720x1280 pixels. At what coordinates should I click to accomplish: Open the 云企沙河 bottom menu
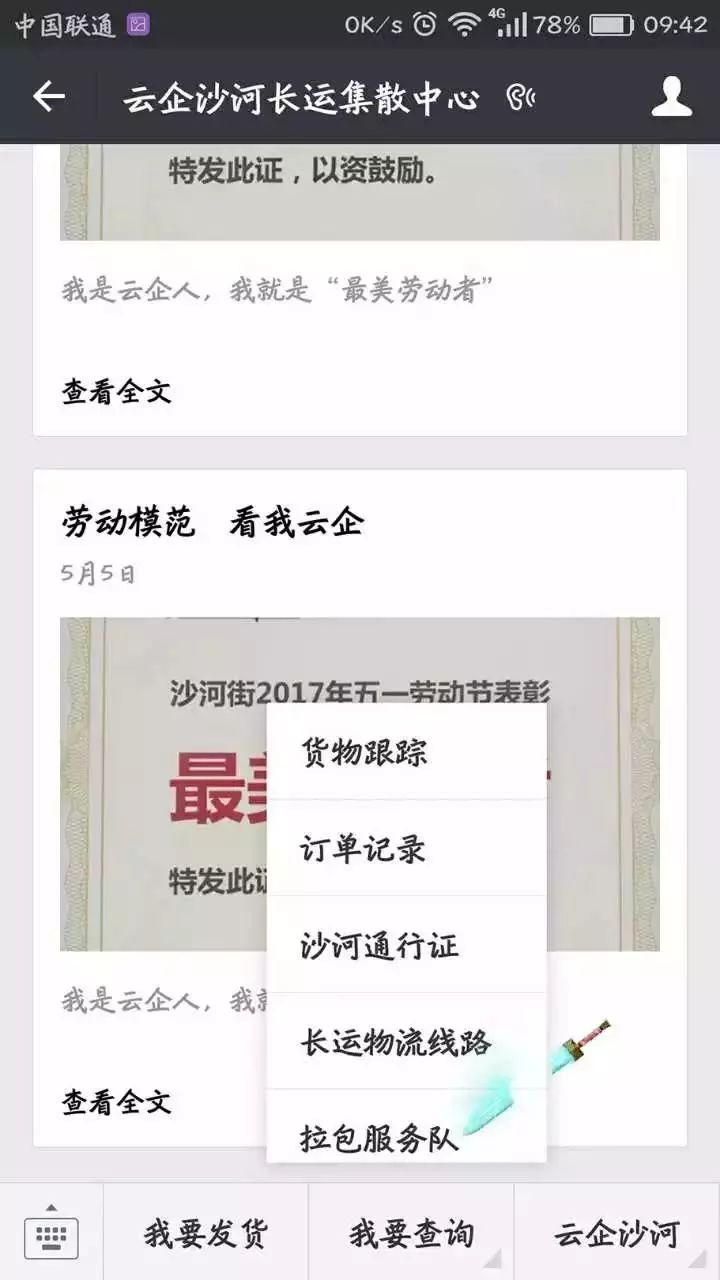point(617,1234)
